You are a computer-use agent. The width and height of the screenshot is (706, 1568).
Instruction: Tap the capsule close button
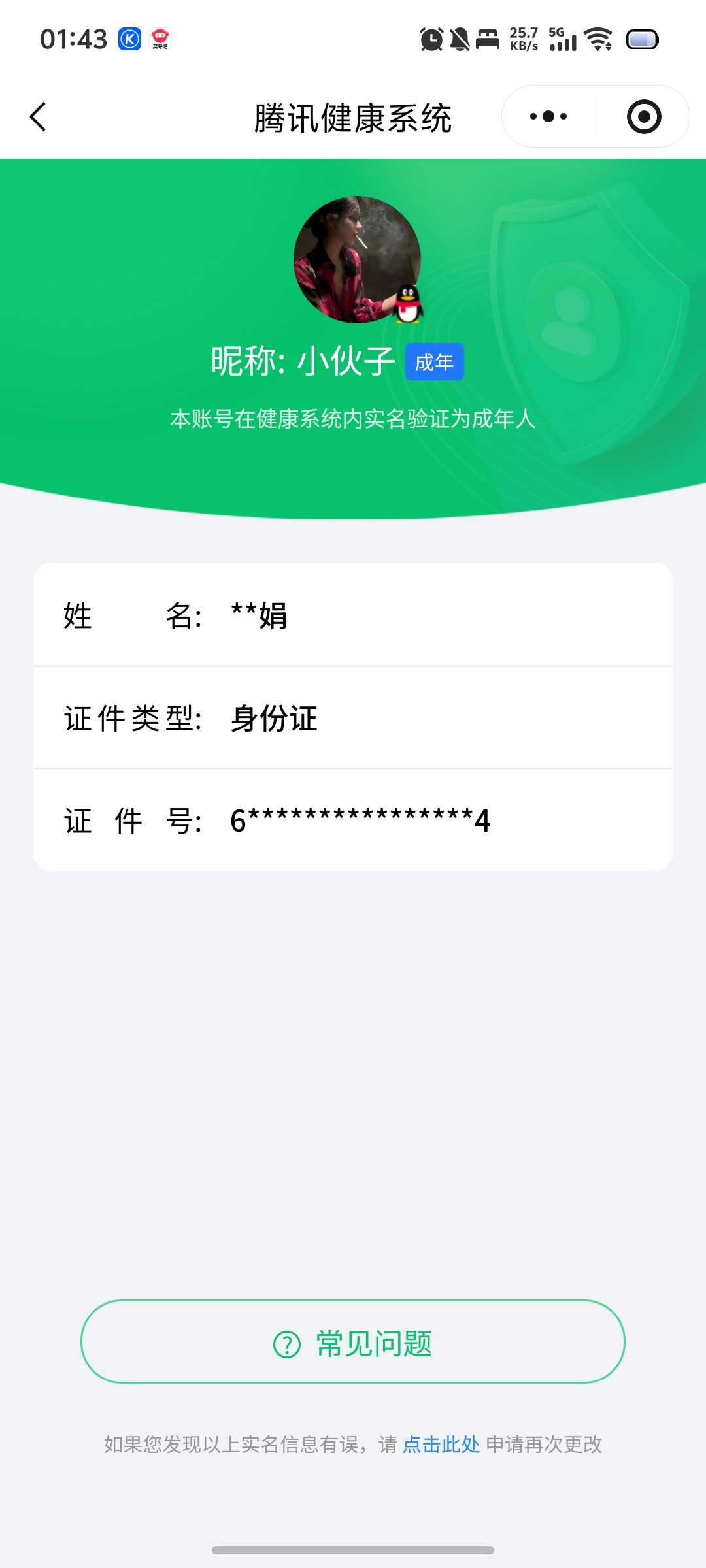point(643,116)
